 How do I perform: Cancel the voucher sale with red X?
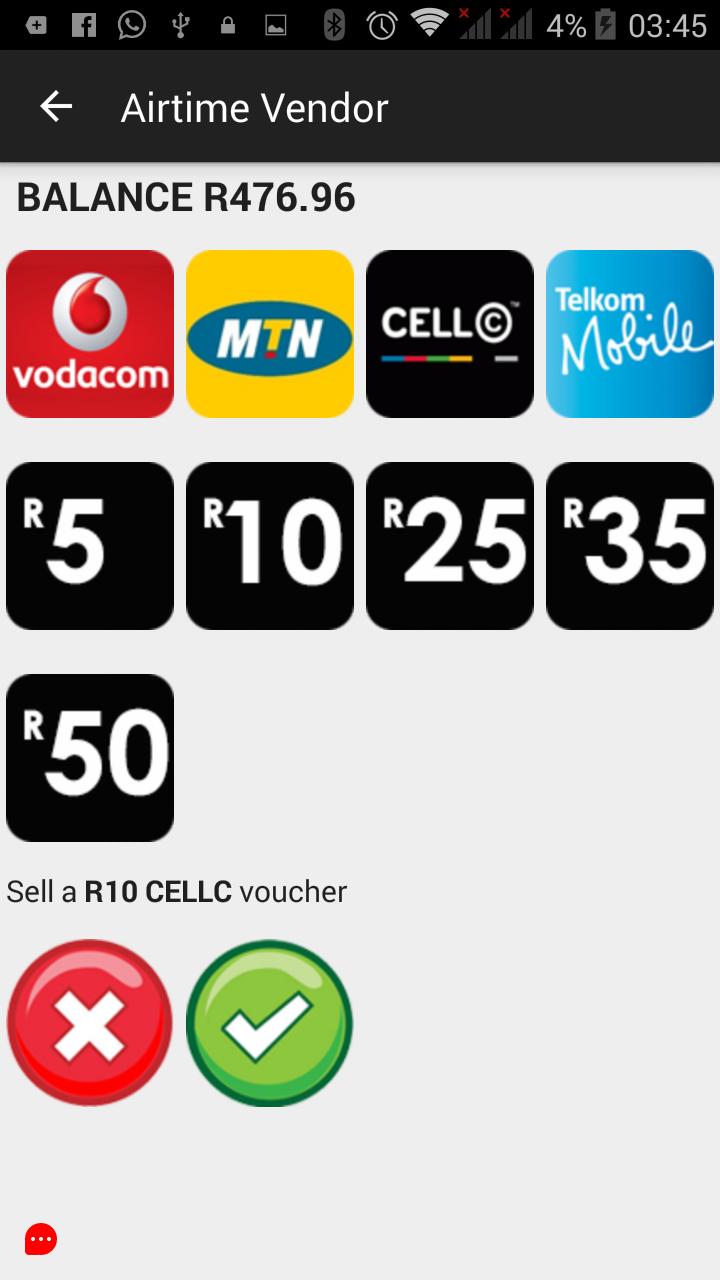90,1022
